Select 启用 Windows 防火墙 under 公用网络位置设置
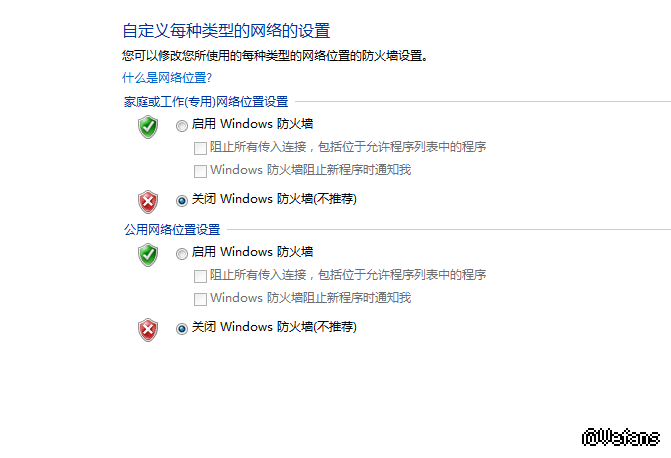 (181, 253)
